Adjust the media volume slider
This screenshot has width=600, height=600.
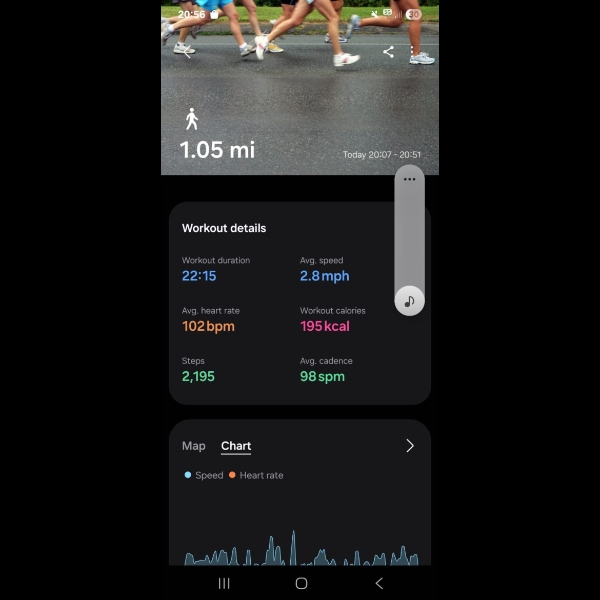click(x=409, y=240)
